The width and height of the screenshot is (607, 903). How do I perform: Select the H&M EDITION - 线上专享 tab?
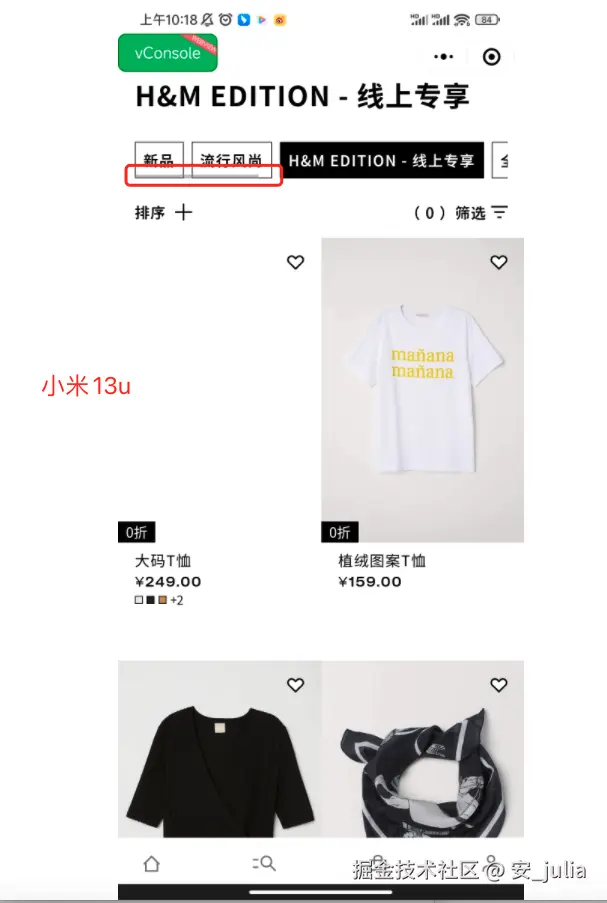[x=381, y=160]
